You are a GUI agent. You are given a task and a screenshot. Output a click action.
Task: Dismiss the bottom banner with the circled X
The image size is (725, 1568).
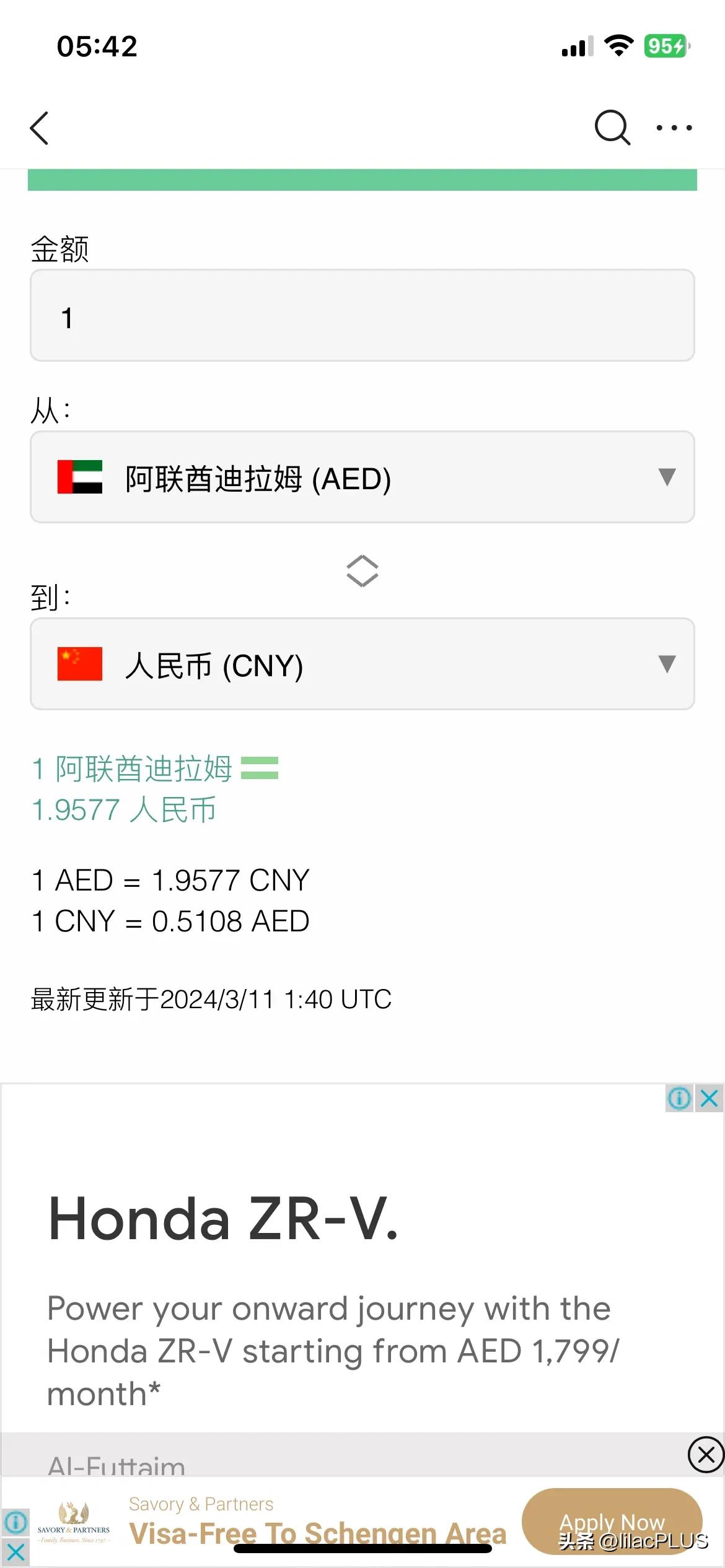click(x=706, y=1455)
